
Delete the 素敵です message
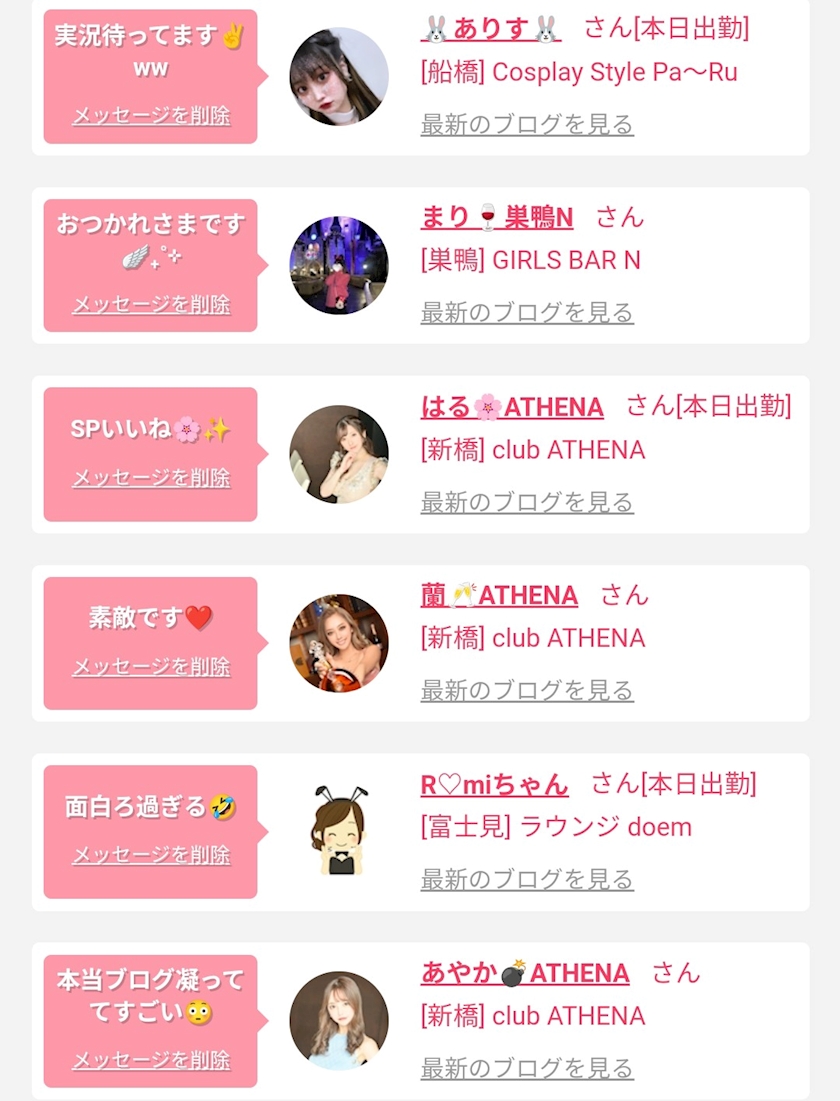(152, 666)
